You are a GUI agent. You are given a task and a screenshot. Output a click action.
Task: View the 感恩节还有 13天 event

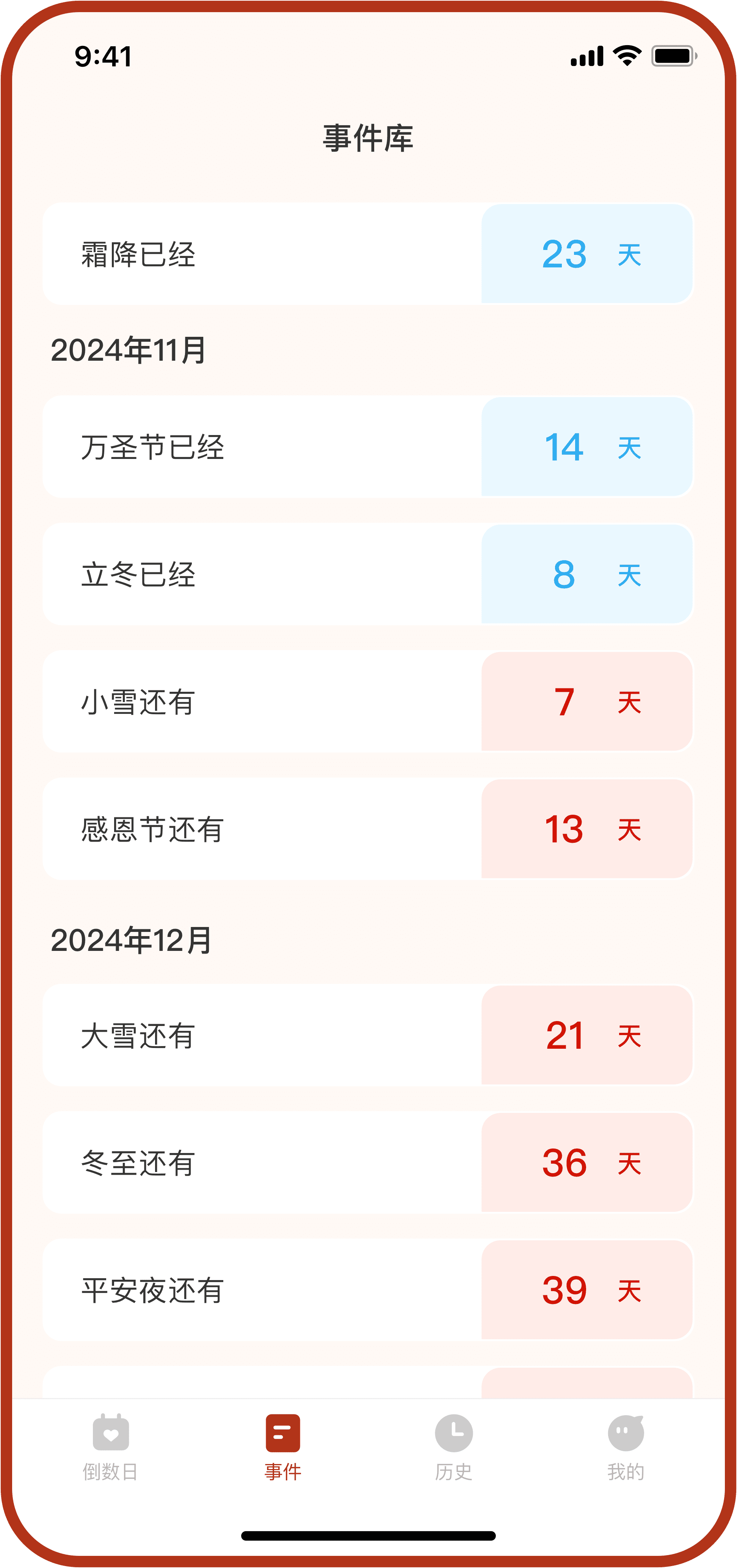tap(368, 828)
